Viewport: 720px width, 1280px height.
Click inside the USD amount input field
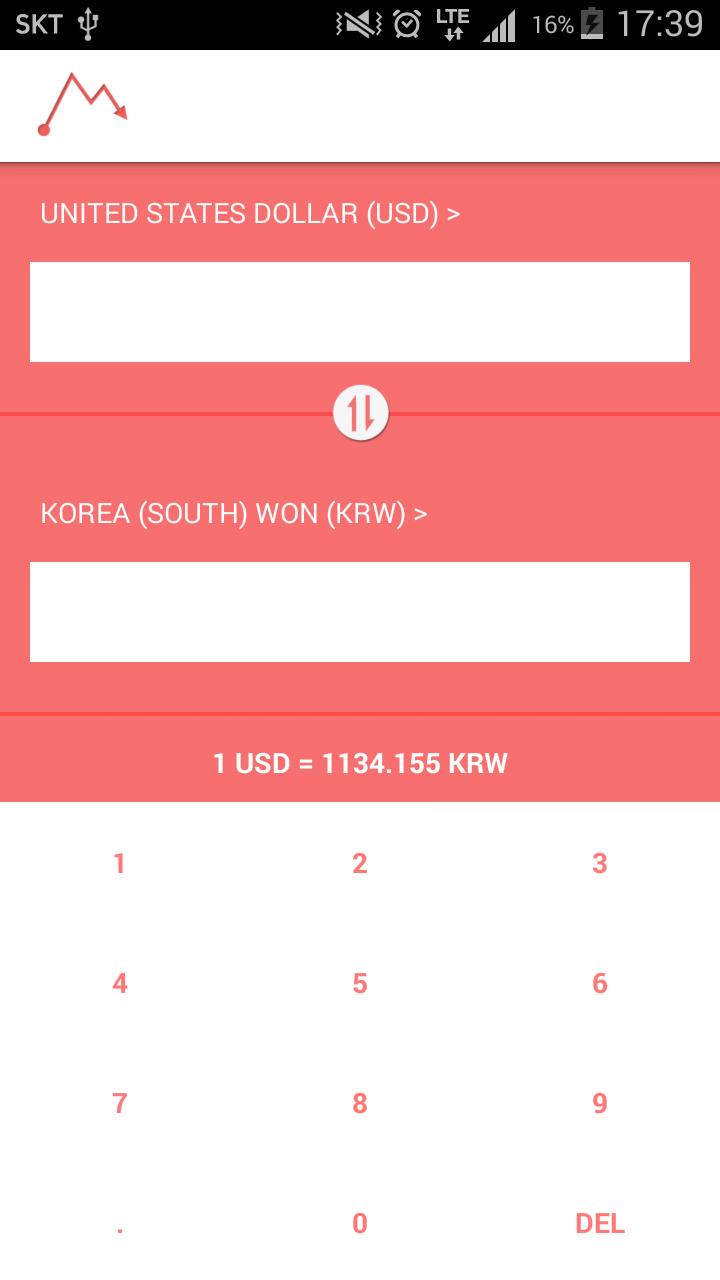(360, 311)
